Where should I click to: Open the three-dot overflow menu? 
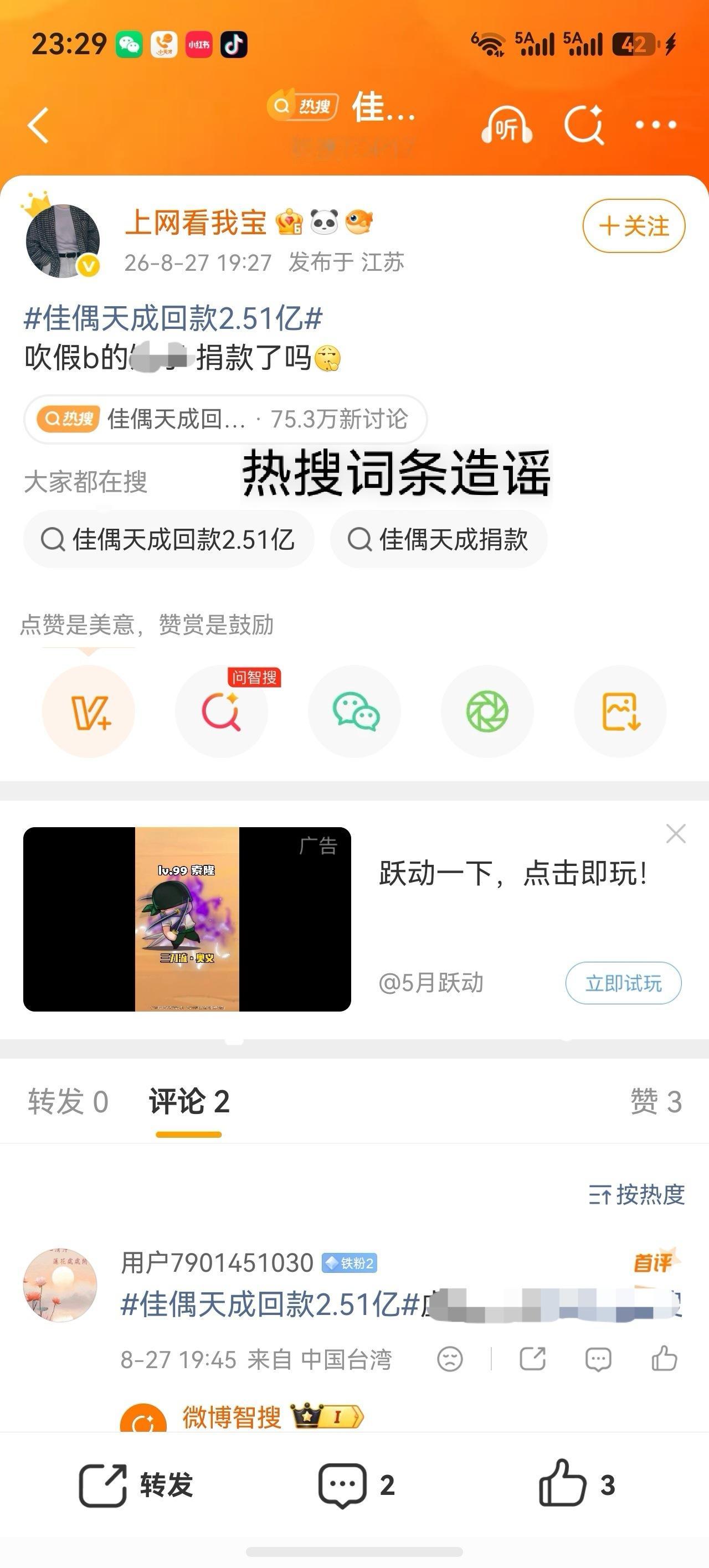tap(655, 125)
